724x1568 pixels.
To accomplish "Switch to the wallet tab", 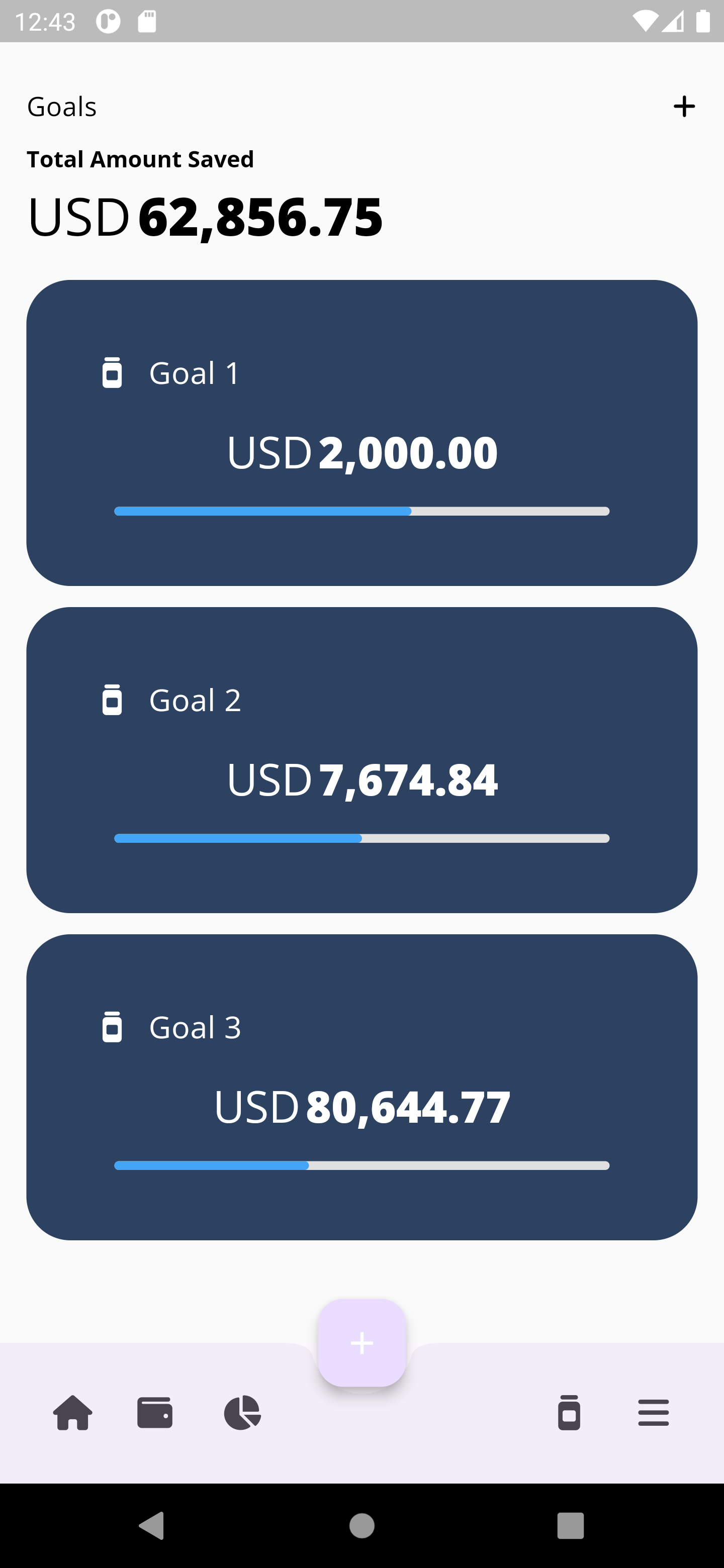I will pos(155,1412).
